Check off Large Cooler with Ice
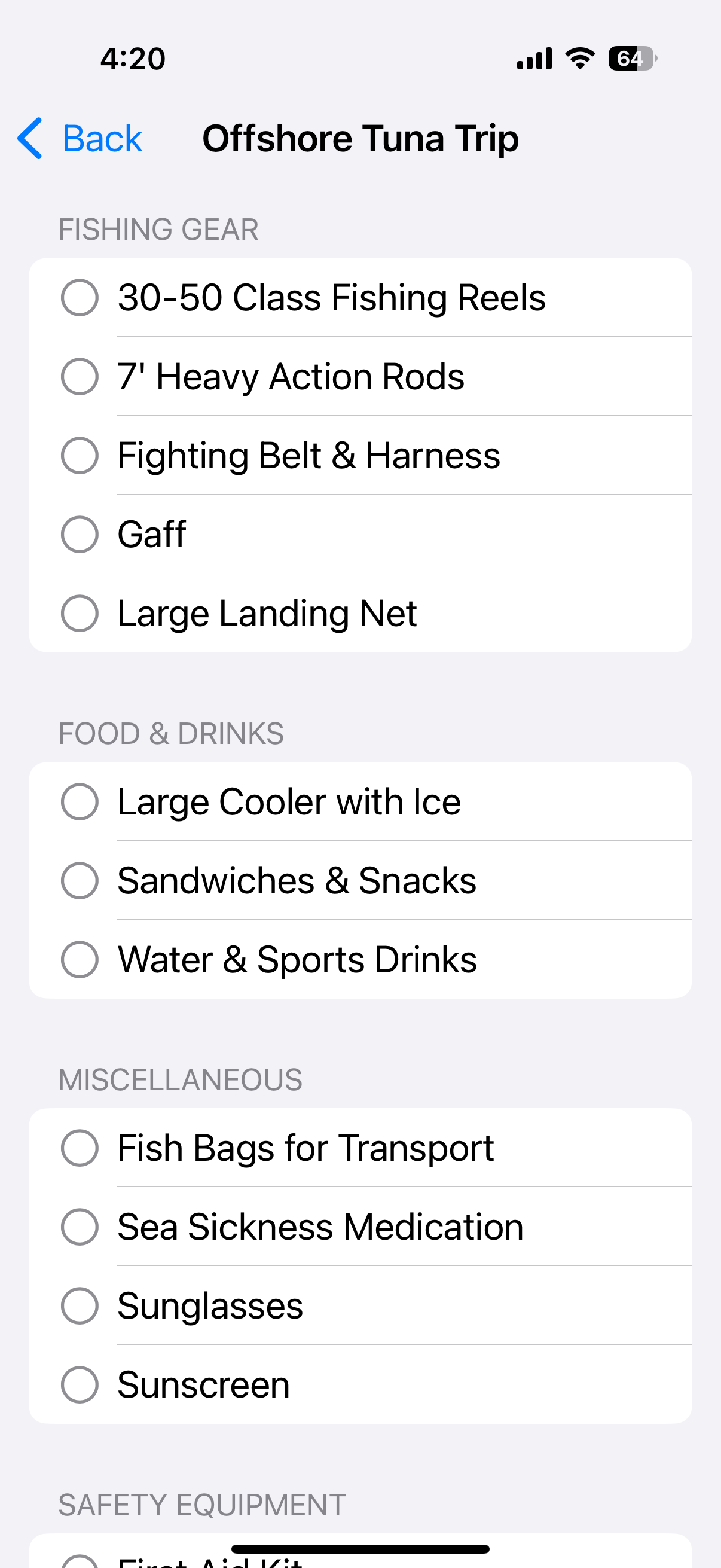The width and height of the screenshot is (721, 1568). 79,801
